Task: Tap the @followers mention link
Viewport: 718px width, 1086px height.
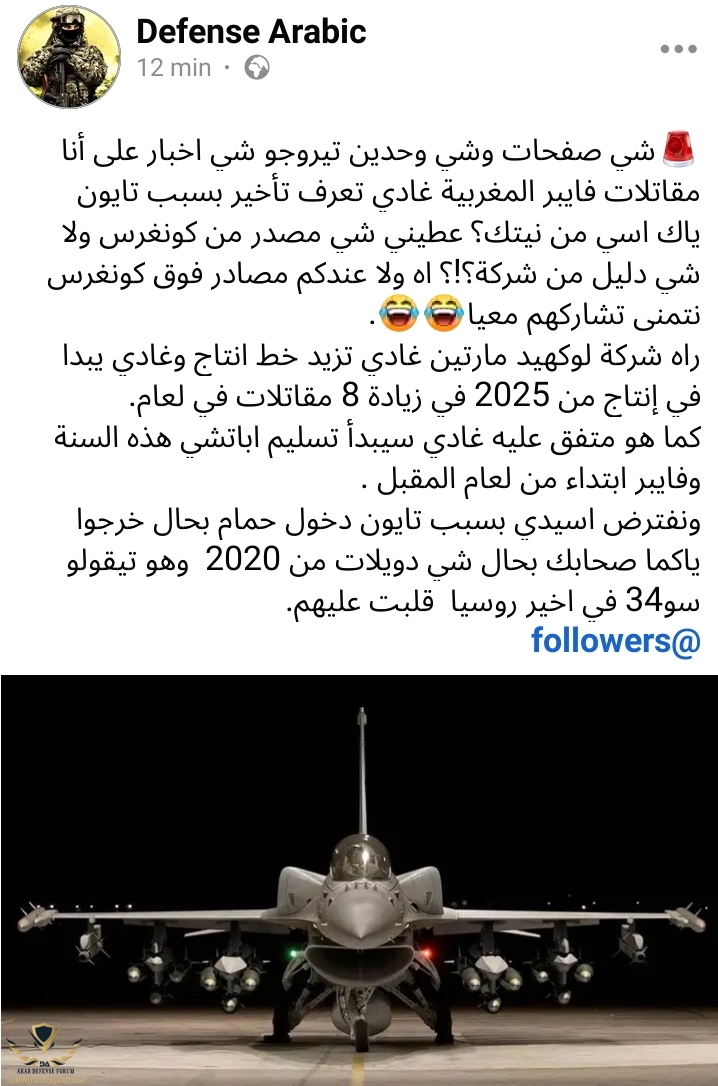Action: [616, 641]
